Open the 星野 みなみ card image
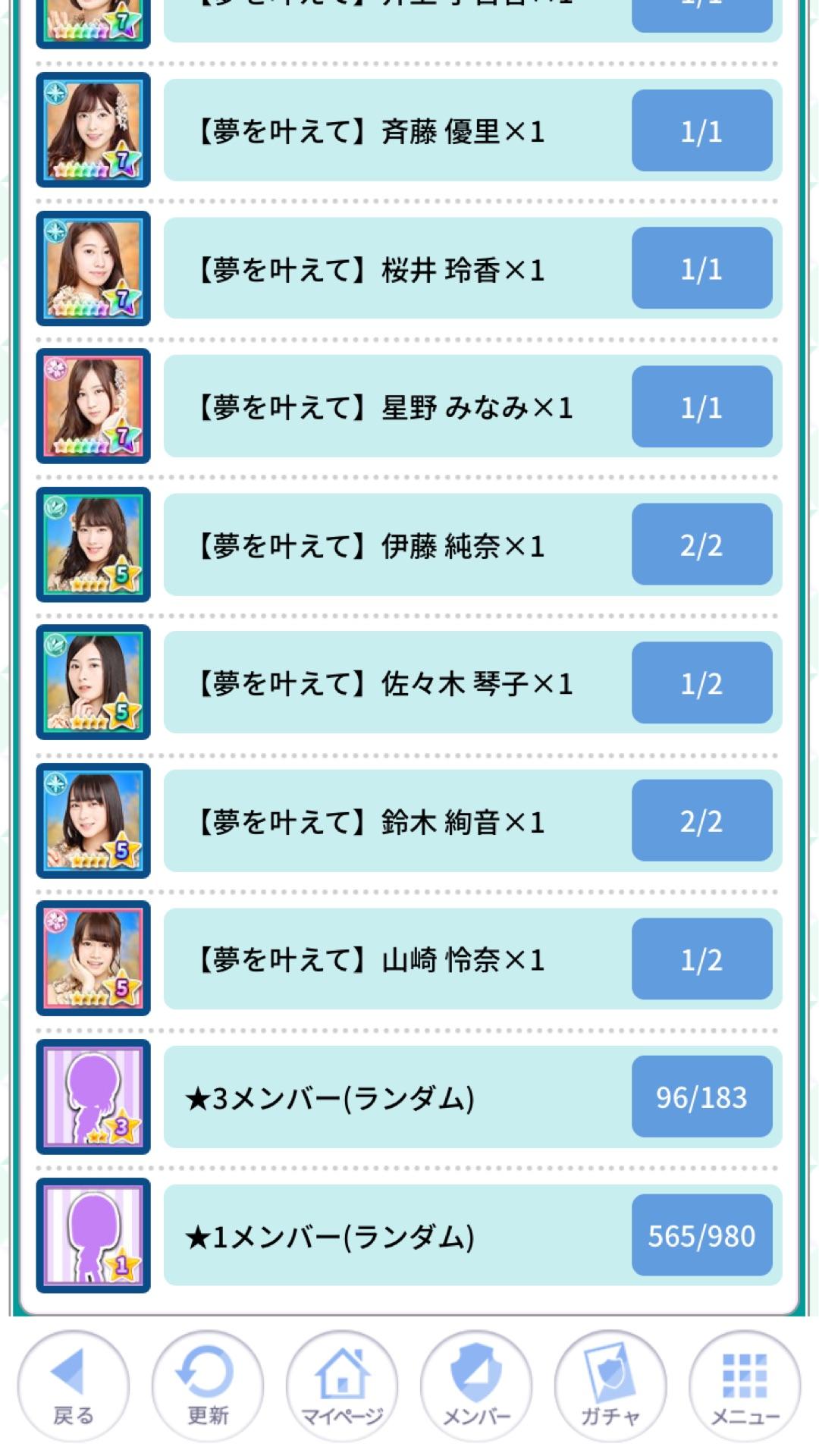This screenshot has width=819, height=1456. pyautogui.click(x=93, y=406)
